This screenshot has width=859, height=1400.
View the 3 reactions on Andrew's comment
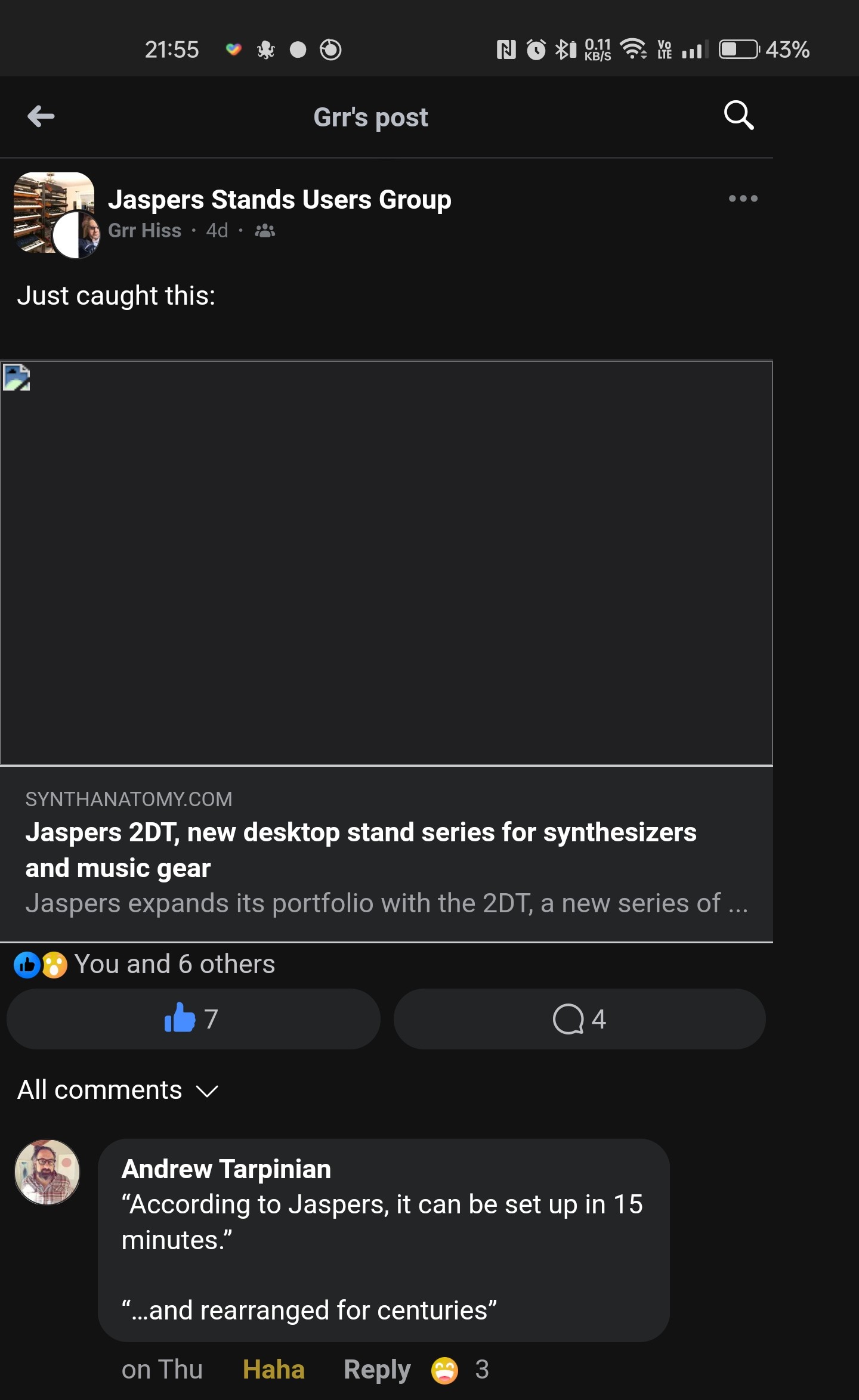click(x=460, y=1370)
